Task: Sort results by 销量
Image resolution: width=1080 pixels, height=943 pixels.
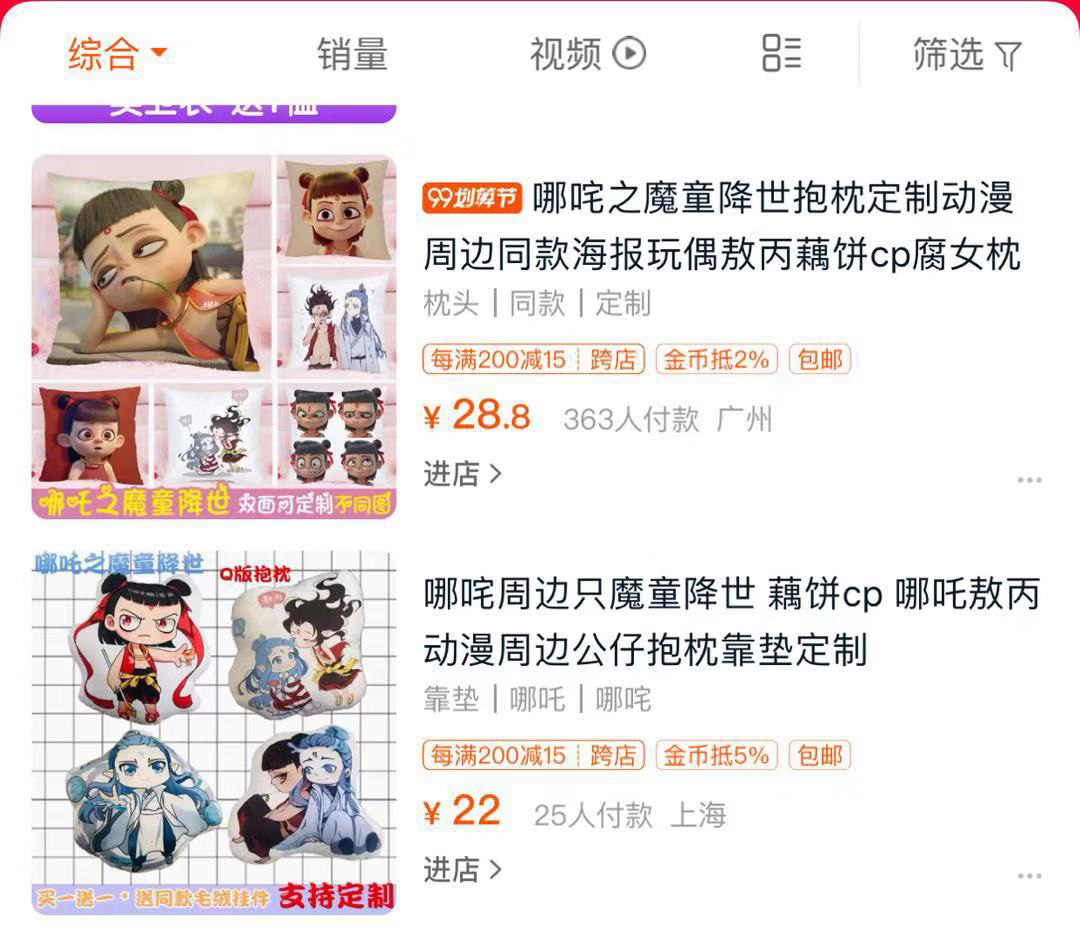Action: click(352, 54)
